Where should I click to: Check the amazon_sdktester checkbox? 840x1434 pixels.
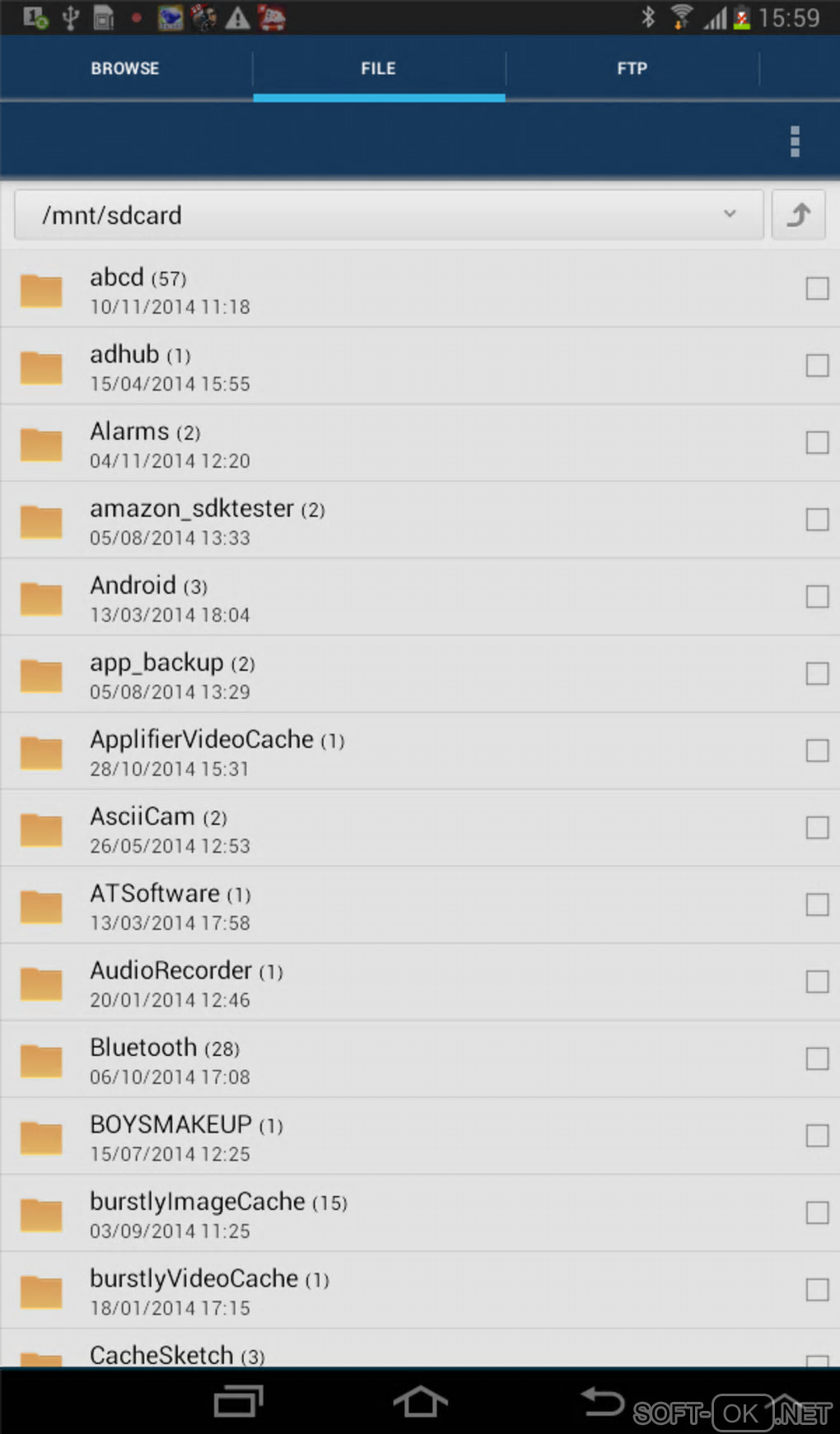[816, 520]
